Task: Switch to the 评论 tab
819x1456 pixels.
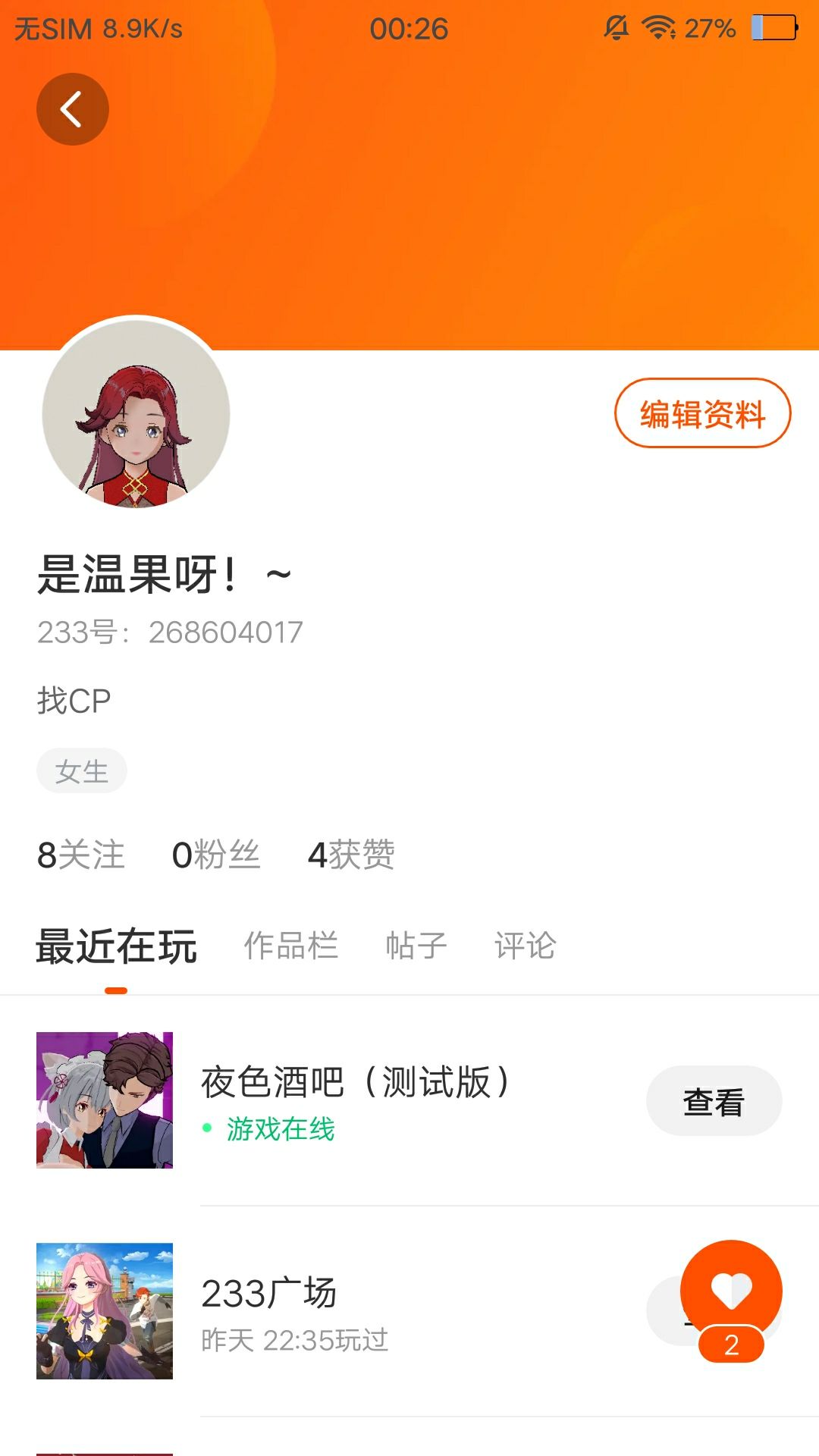Action: tap(525, 946)
